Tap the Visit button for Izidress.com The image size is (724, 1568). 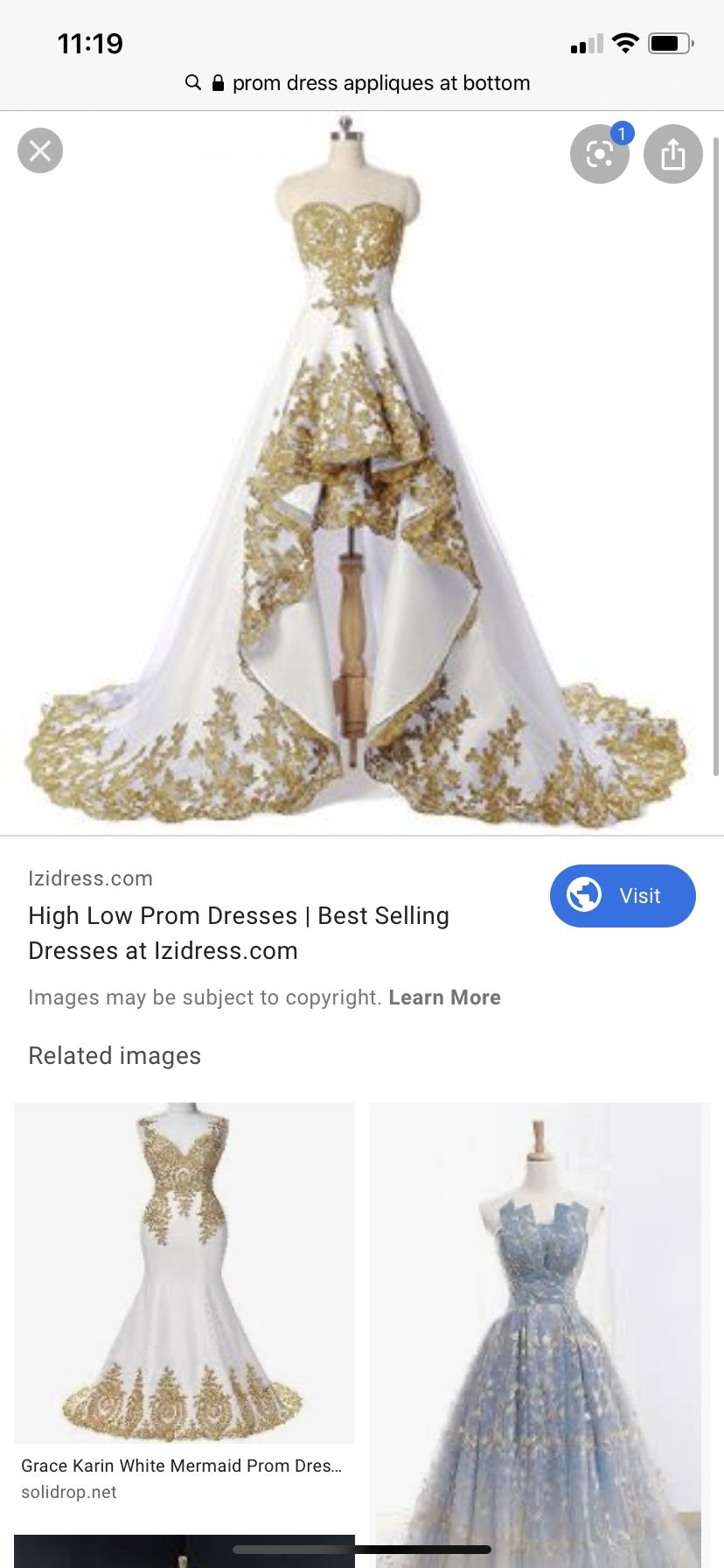(623, 895)
